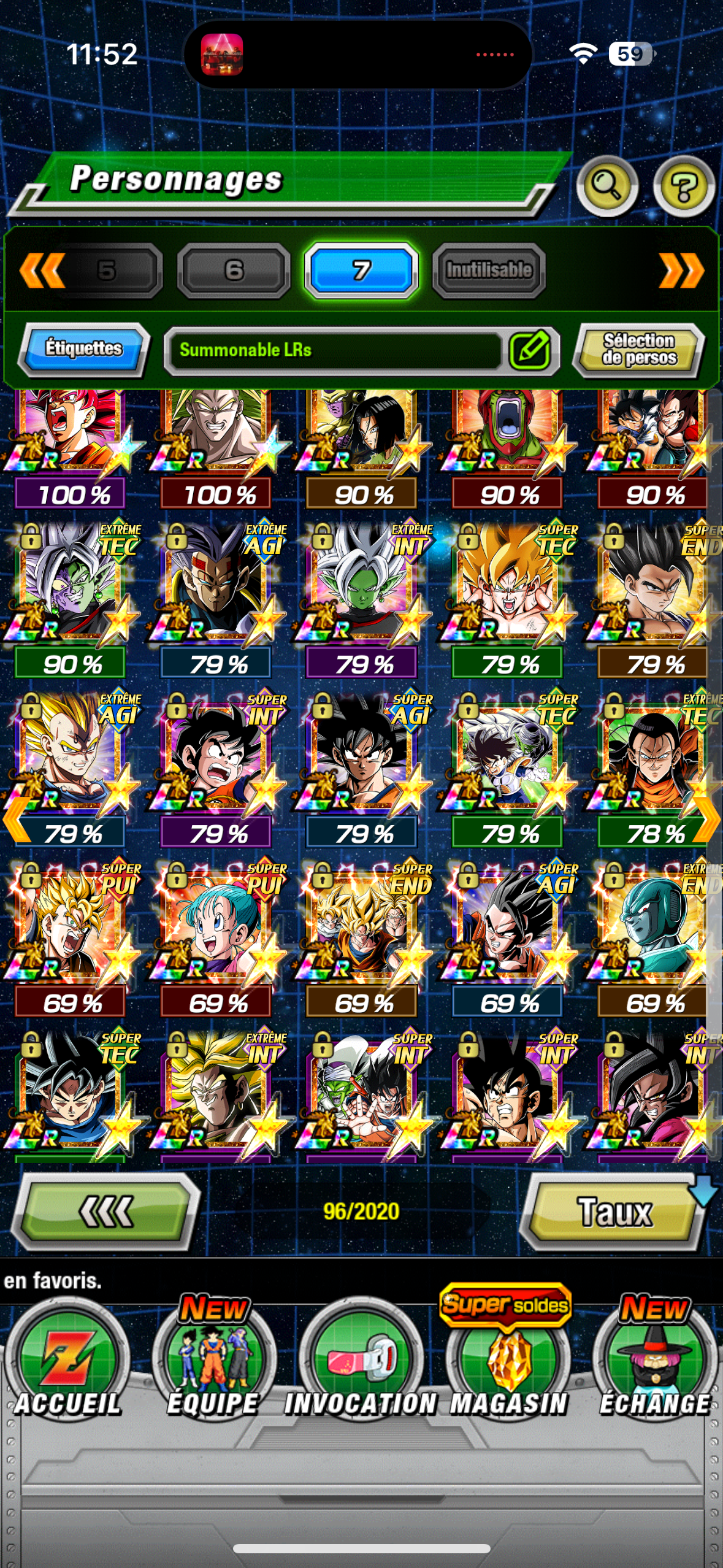Open the Inutilisable tab
The image size is (723, 1568).
(489, 270)
